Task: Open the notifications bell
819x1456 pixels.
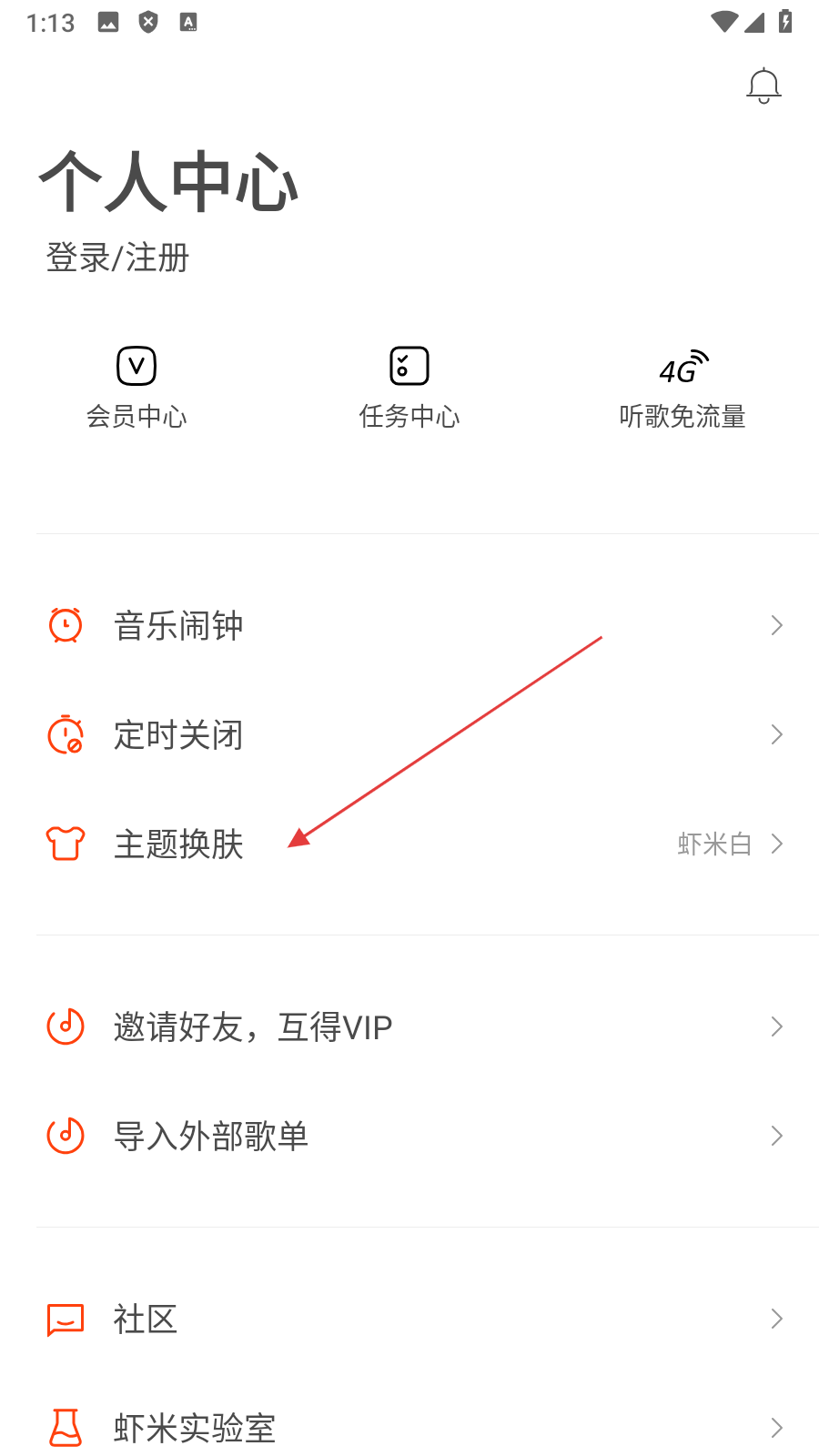Action: click(763, 86)
